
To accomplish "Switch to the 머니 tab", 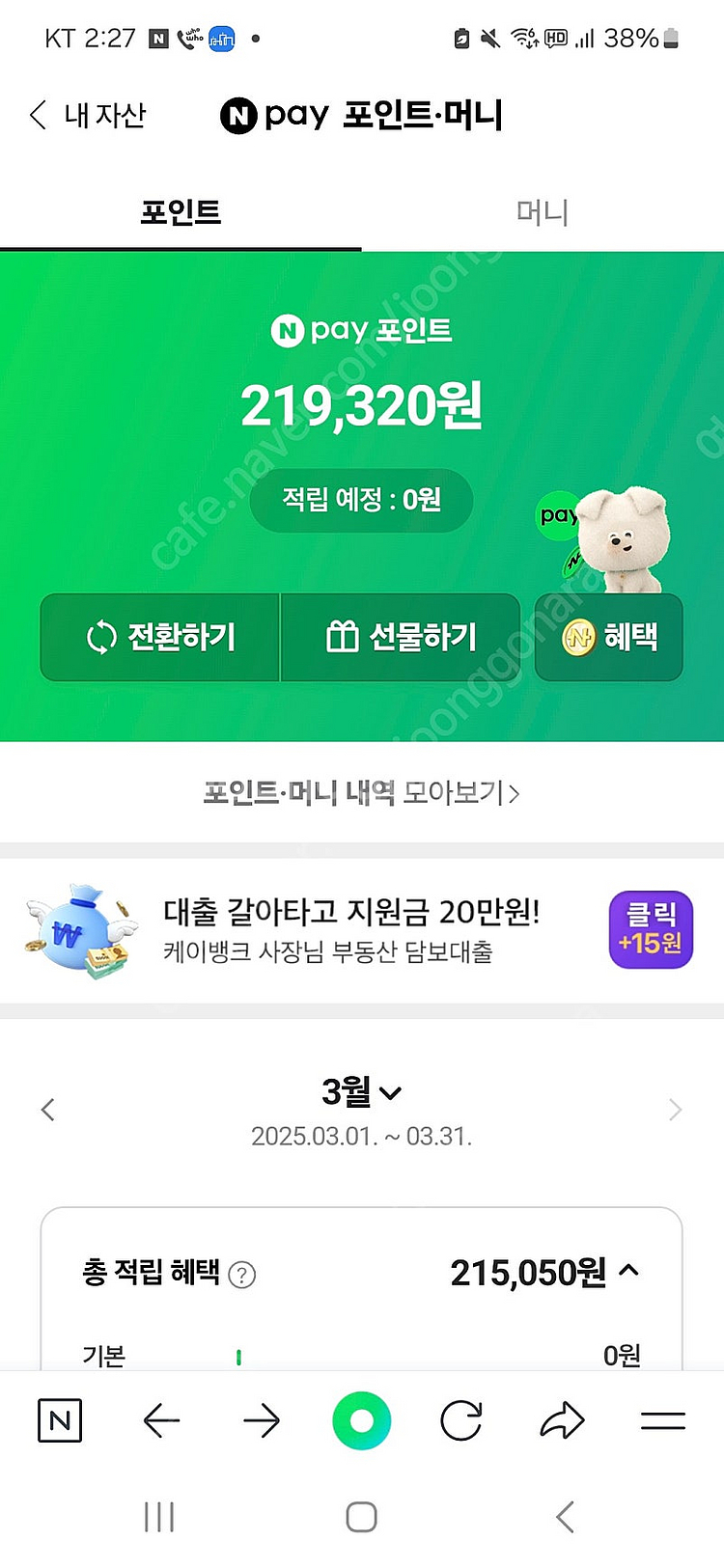I will click(x=543, y=212).
